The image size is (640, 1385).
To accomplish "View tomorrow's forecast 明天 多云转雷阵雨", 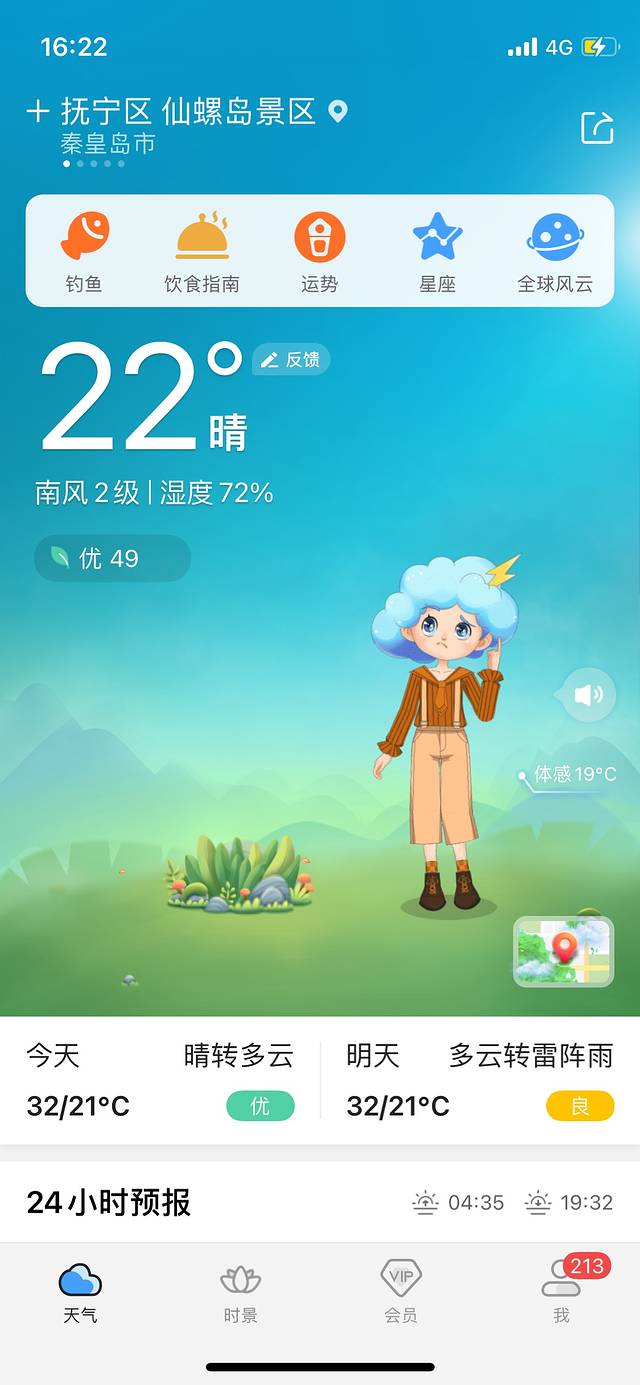I will [480, 1081].
